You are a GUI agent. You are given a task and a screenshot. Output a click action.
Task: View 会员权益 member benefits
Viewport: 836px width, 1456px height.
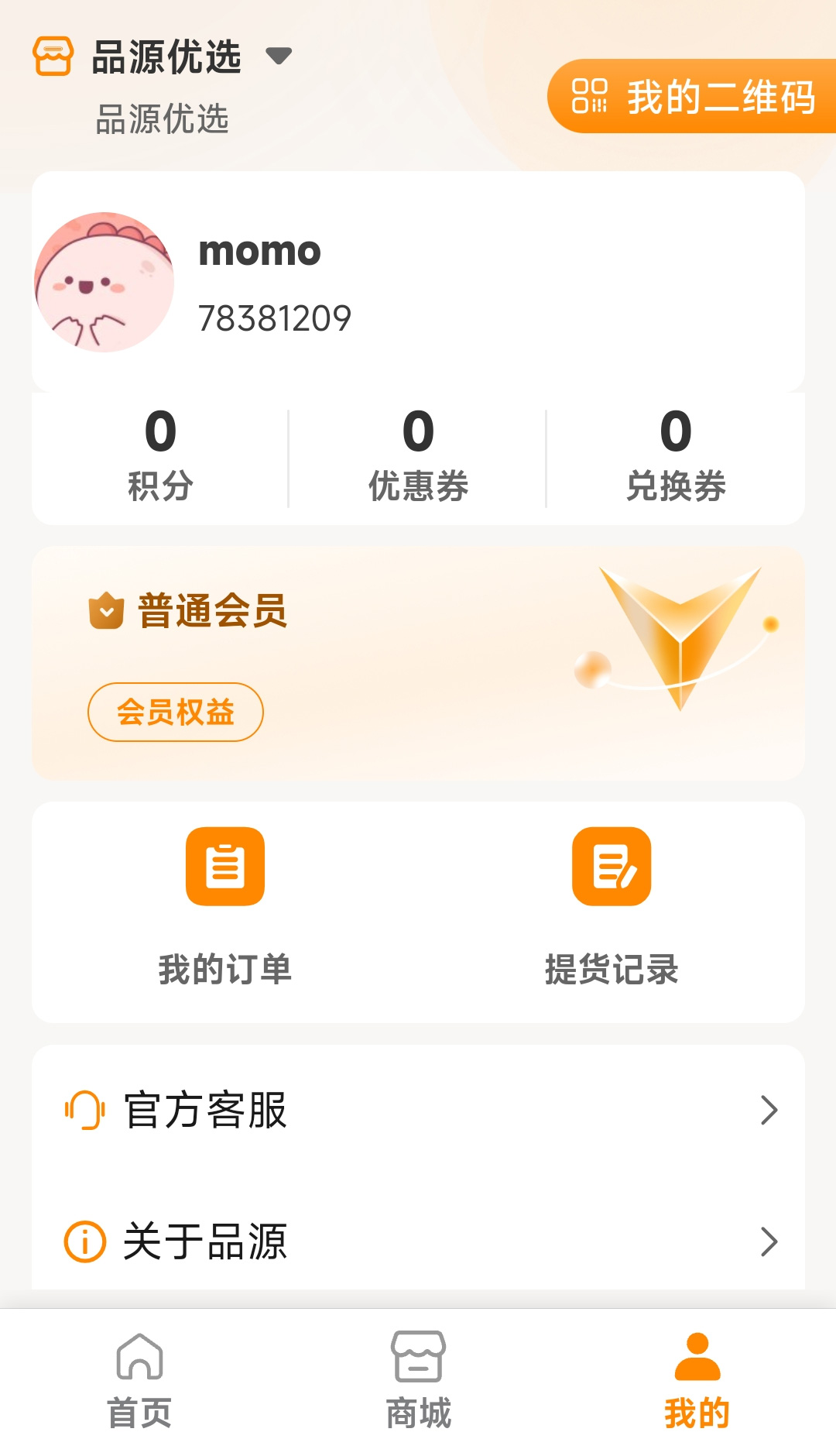(x=176, y=712)
